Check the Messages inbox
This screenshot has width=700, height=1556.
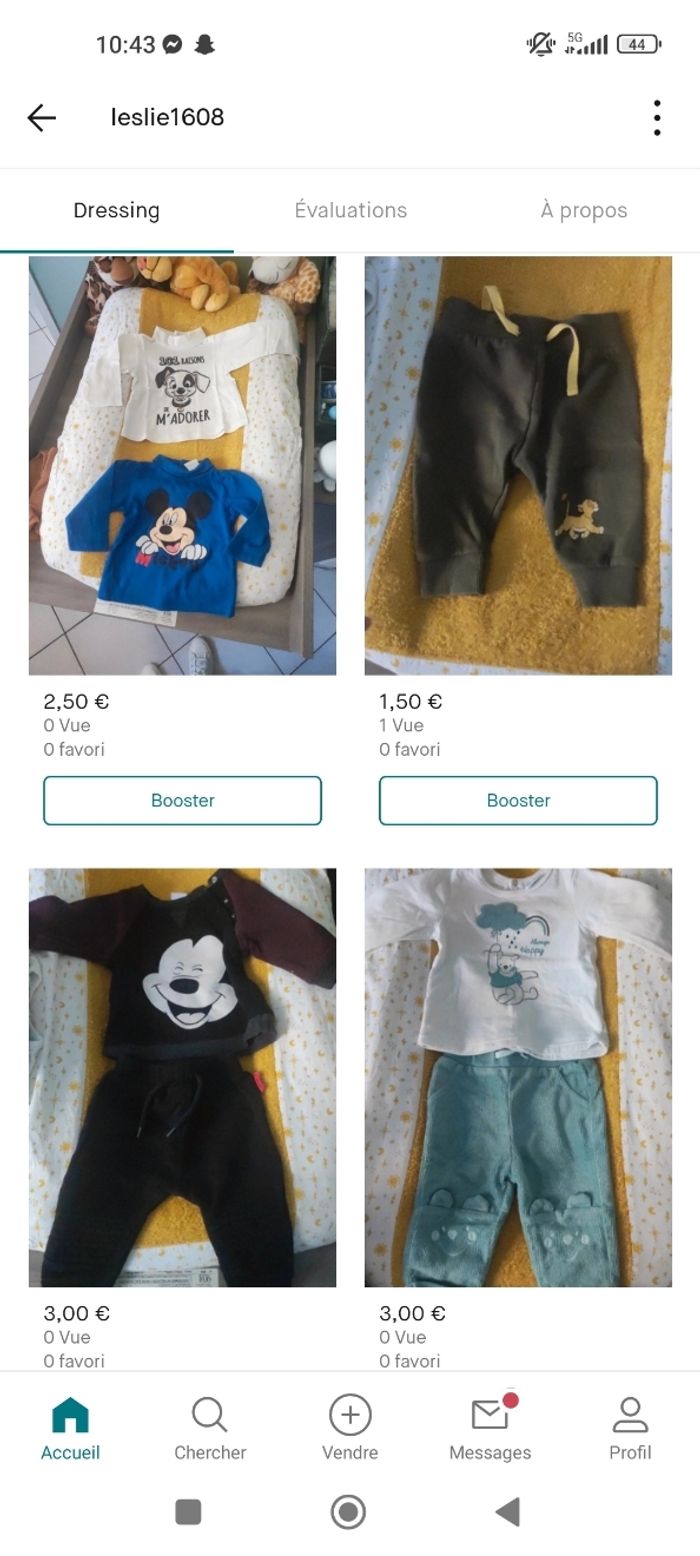(490, 1428)
